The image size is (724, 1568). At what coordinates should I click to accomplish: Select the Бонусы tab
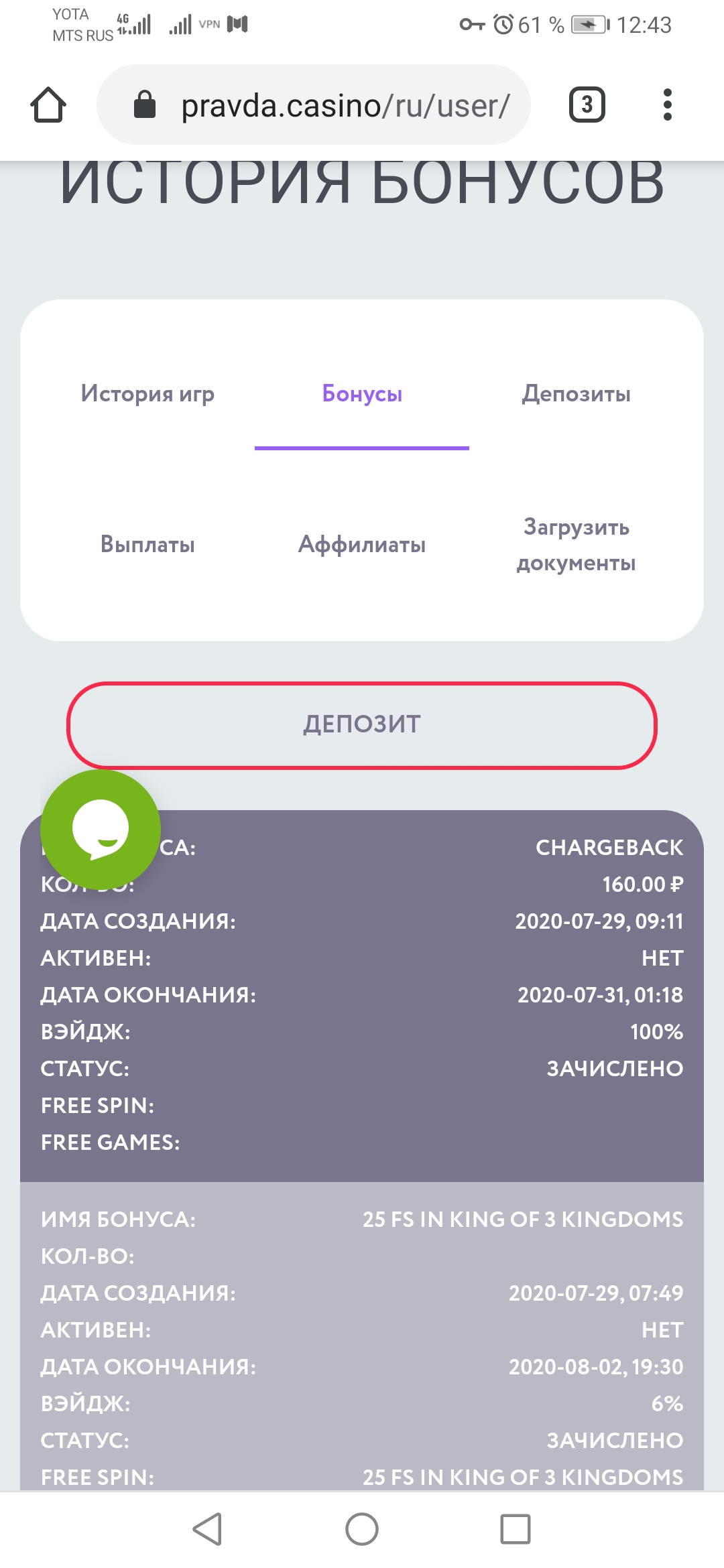(362, 394)
